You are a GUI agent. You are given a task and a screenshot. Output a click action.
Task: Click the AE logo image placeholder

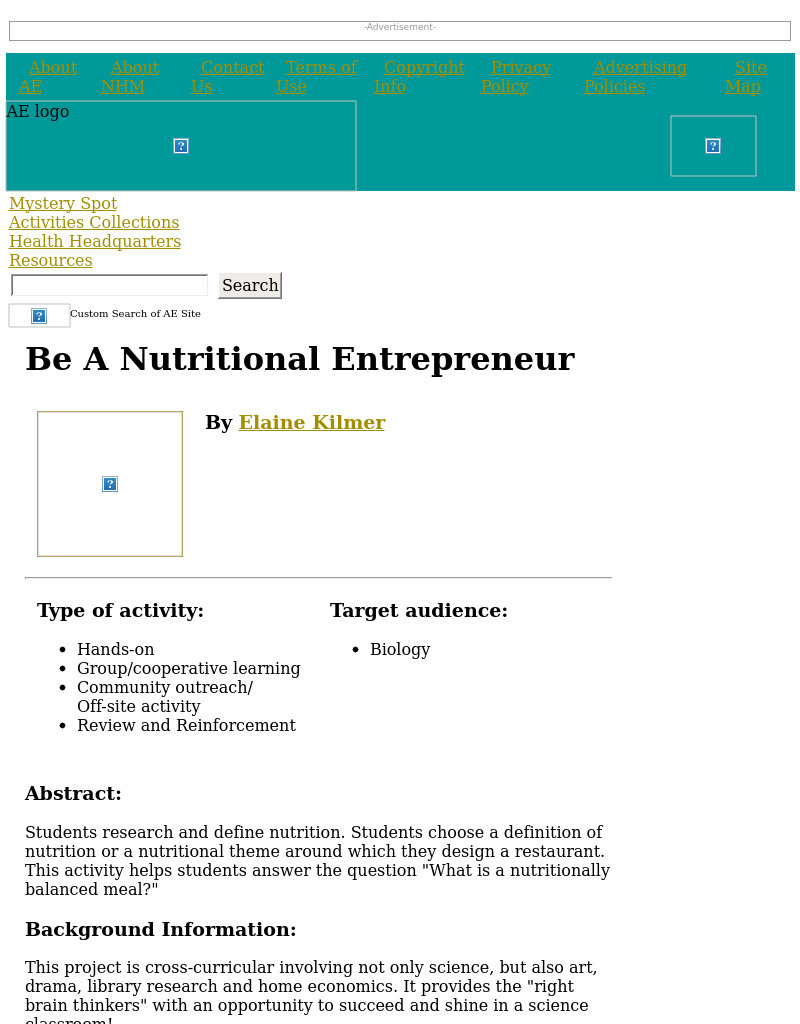click(x=37, y=111)
